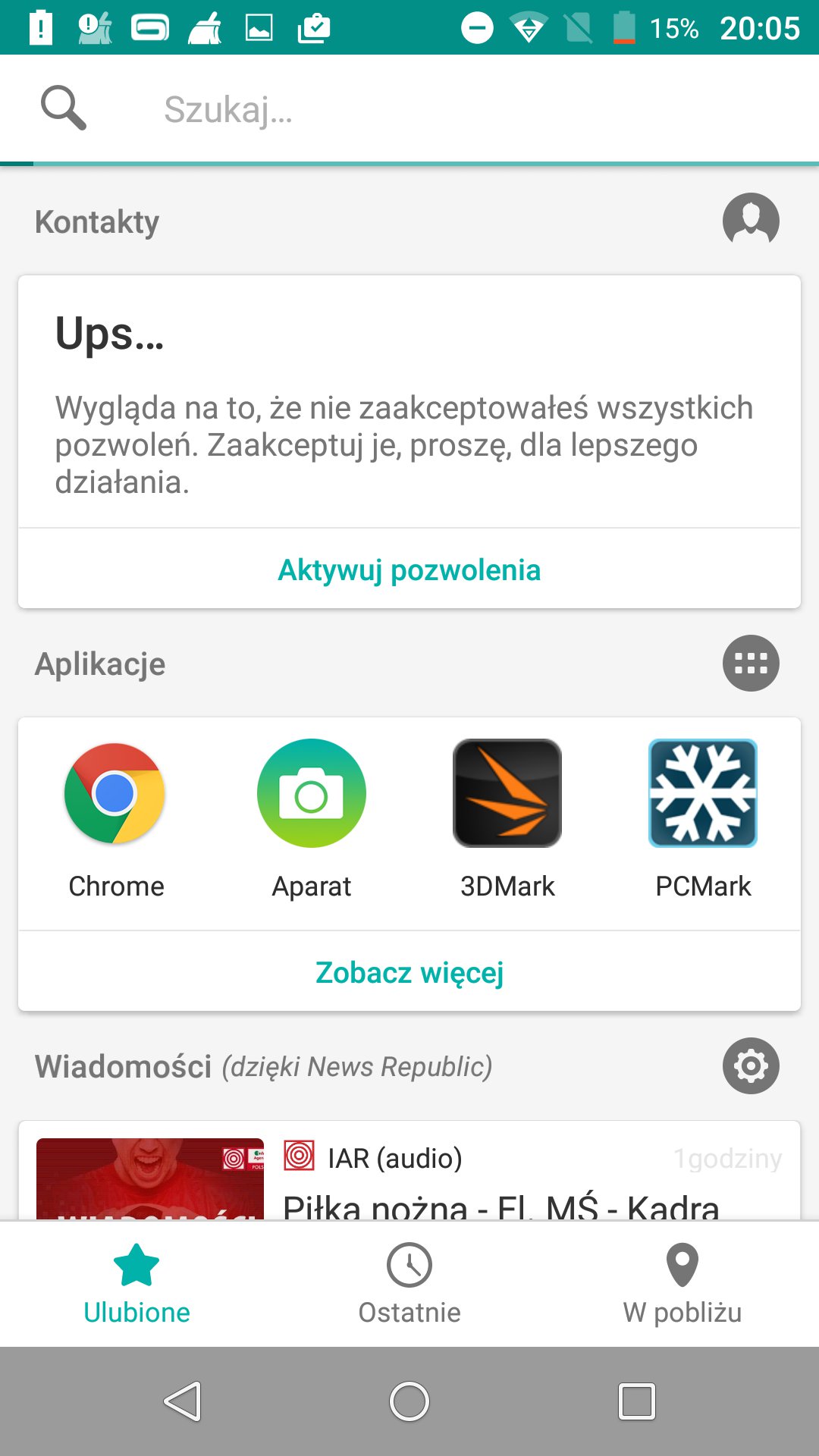Switch to the Ostatnie tab
The width and height of the screenshot is (819, 1456).
(409, 1283)
